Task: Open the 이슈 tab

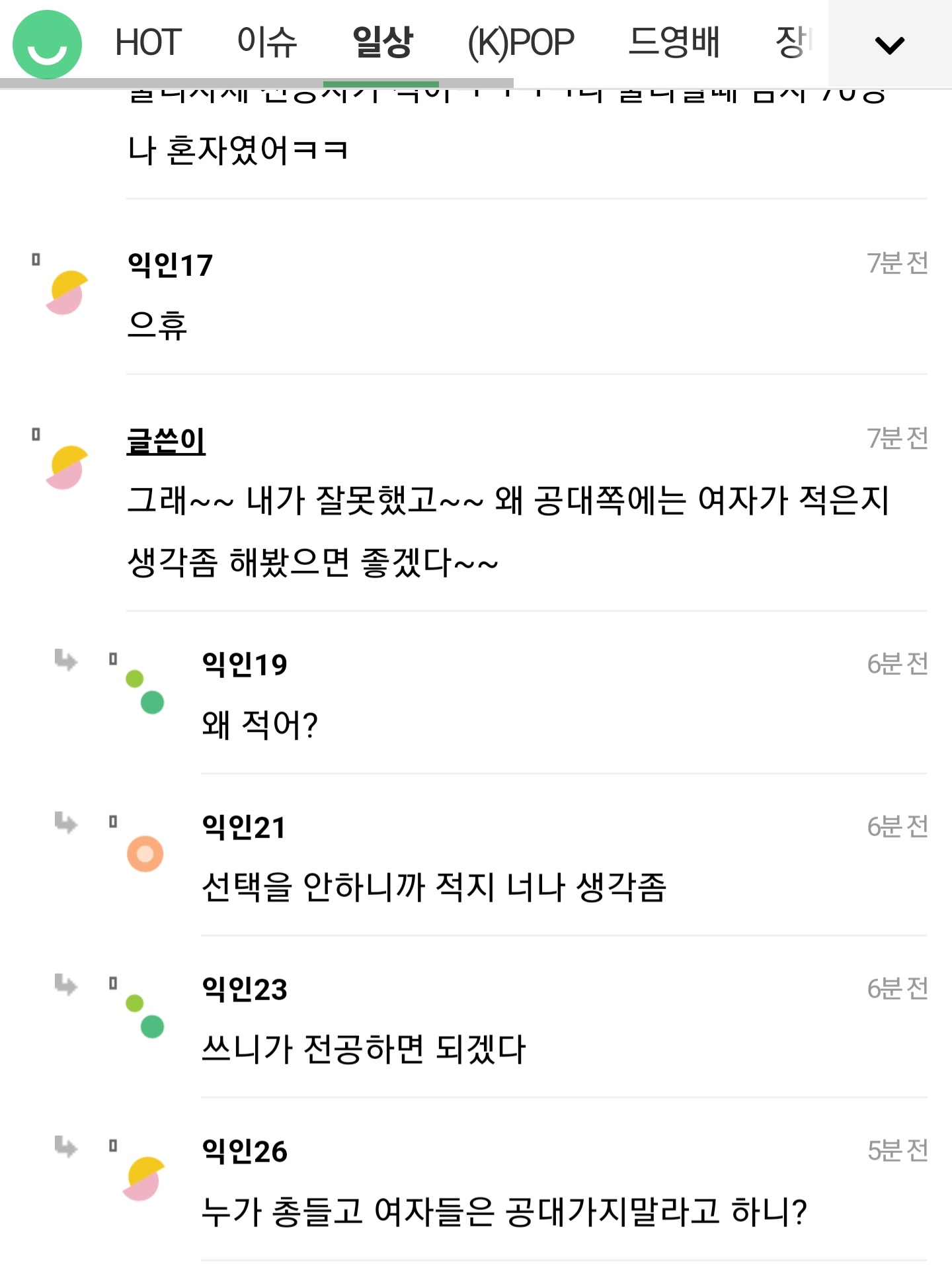Action: point(267,43)
